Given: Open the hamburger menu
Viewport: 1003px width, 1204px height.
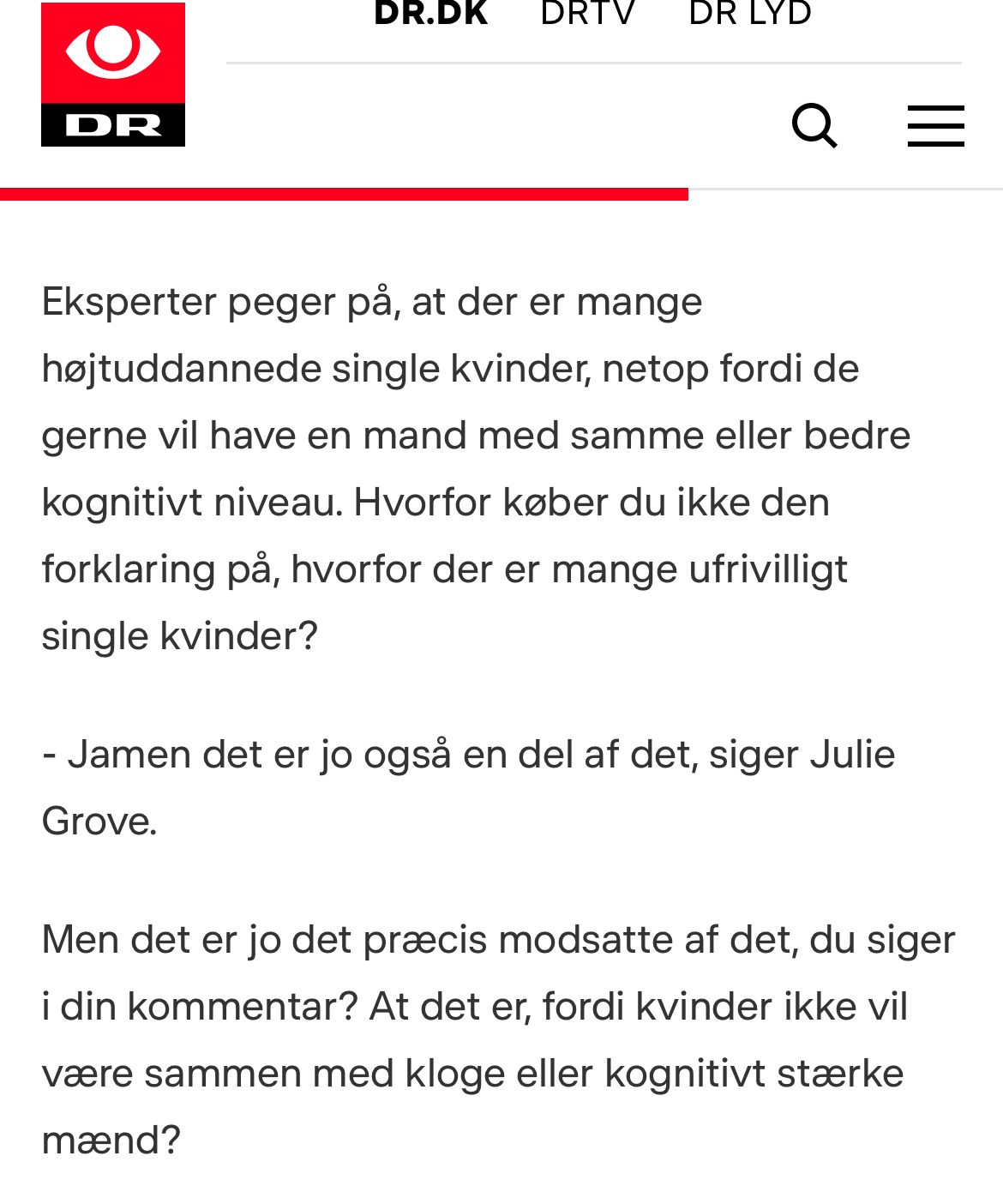Looking at the screenshot, I should pos(935,126).
